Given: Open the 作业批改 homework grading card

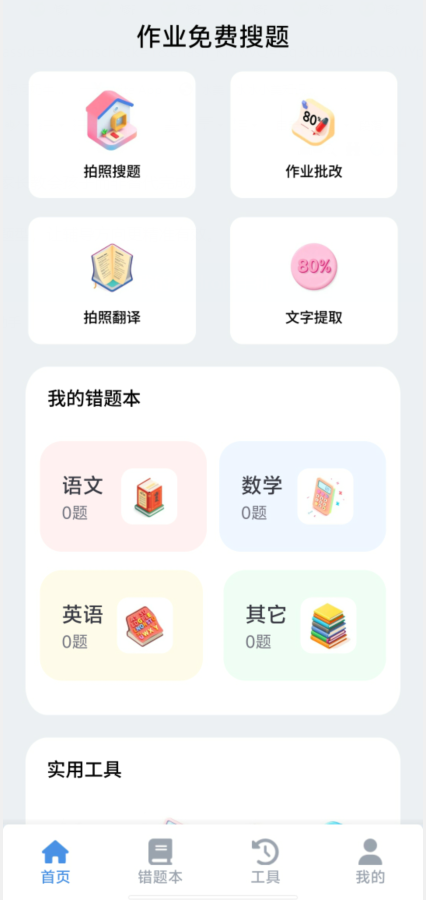Looking at the screenshot, I should (313, 135).
